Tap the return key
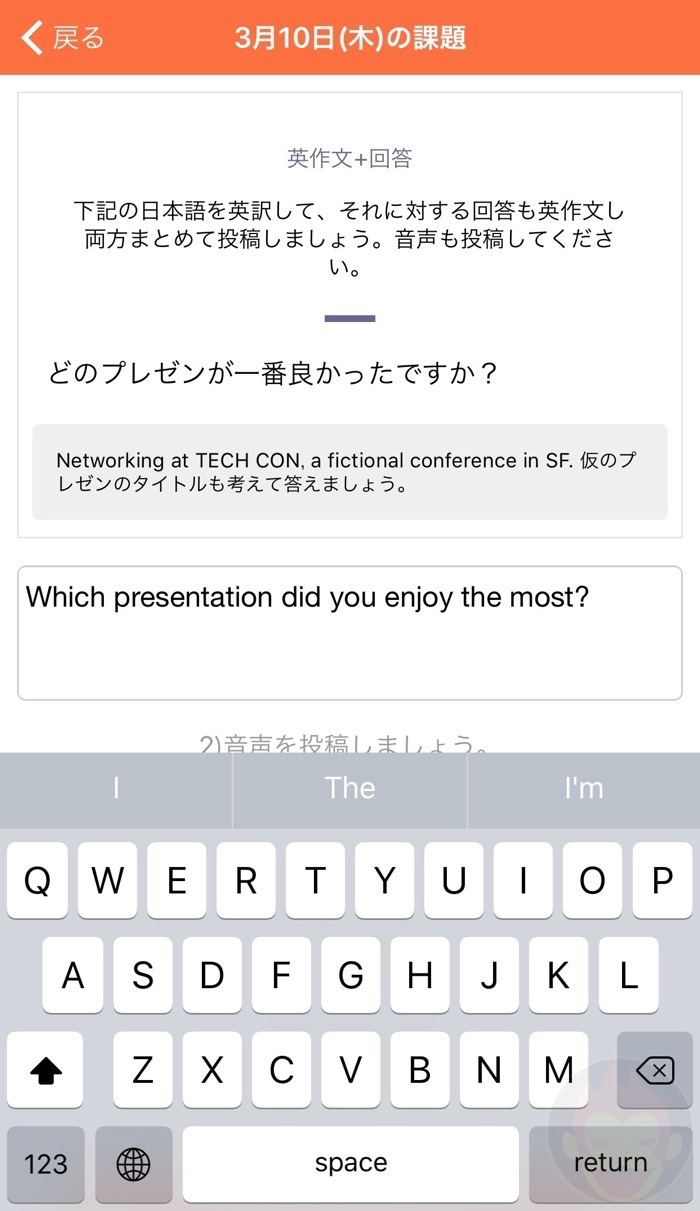The width and height of the screenshot is (700, 1211). coord(610,1163)
